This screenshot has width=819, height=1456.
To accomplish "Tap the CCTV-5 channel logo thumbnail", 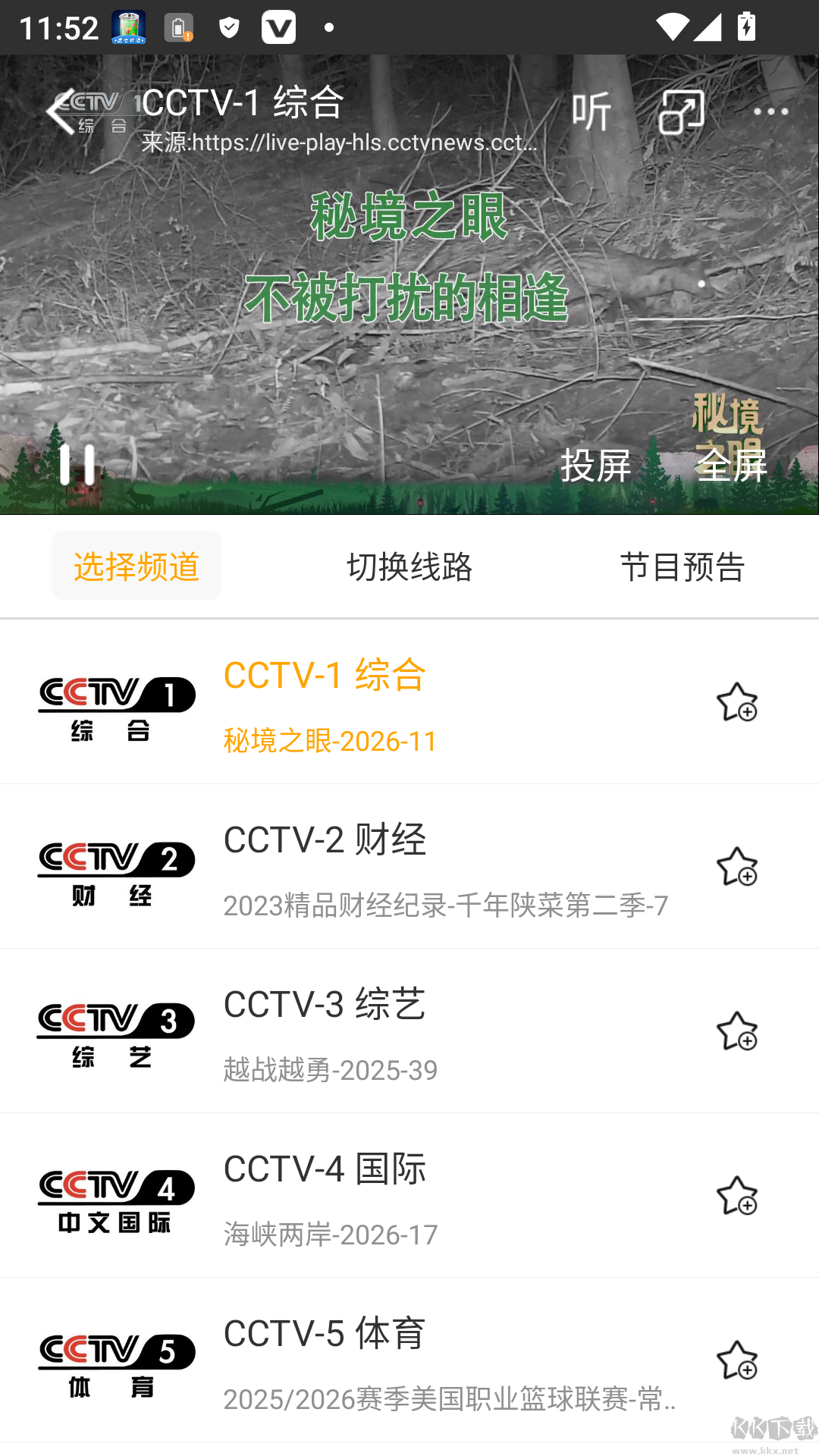I will 114,1361.
